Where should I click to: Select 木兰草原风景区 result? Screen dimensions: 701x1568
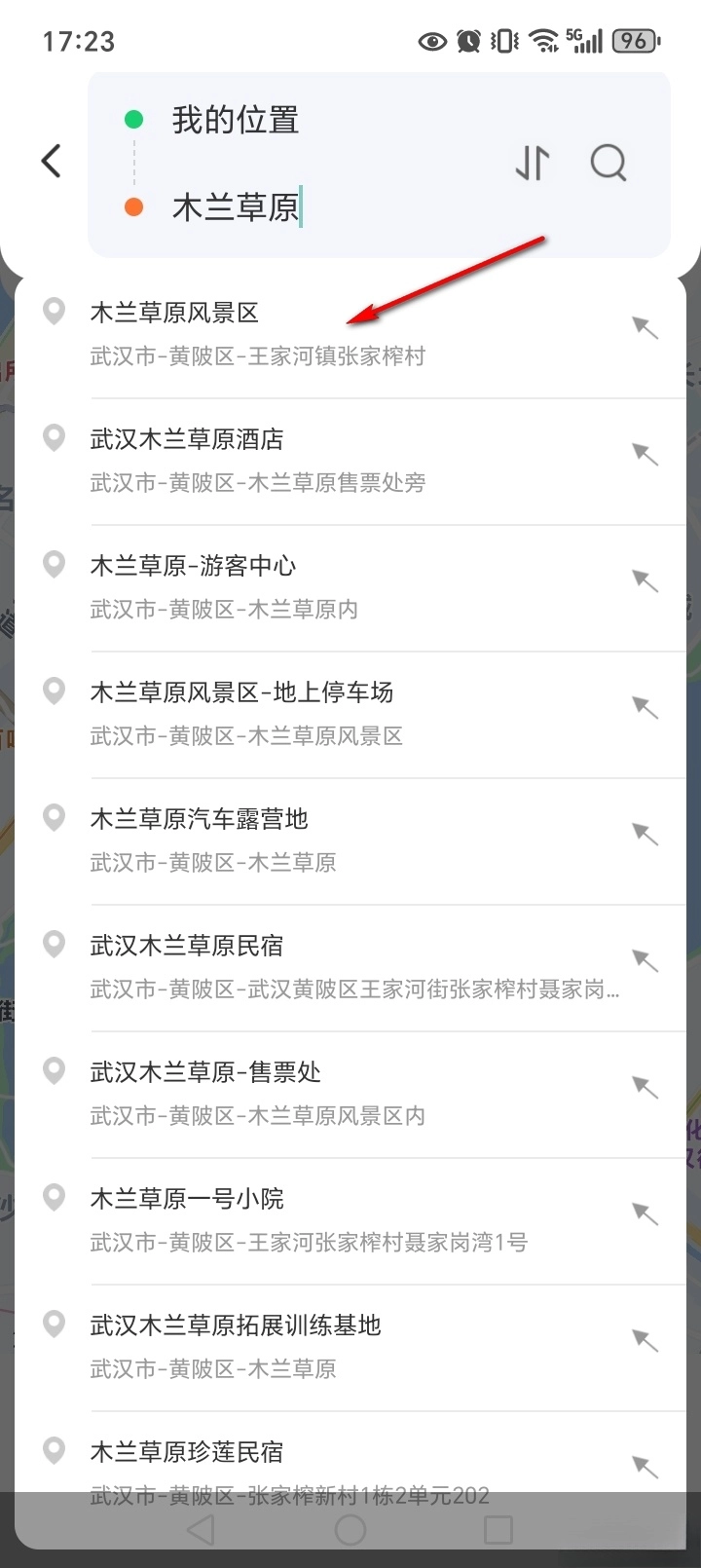(350, 334)
